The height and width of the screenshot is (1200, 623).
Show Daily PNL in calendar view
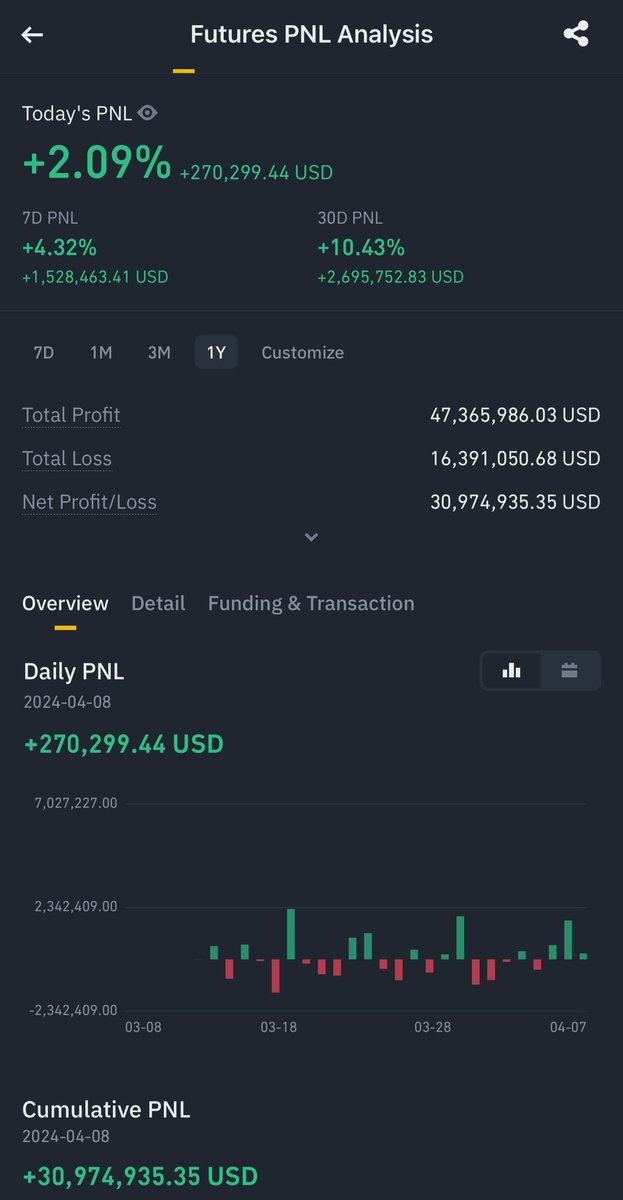[570, 671]
